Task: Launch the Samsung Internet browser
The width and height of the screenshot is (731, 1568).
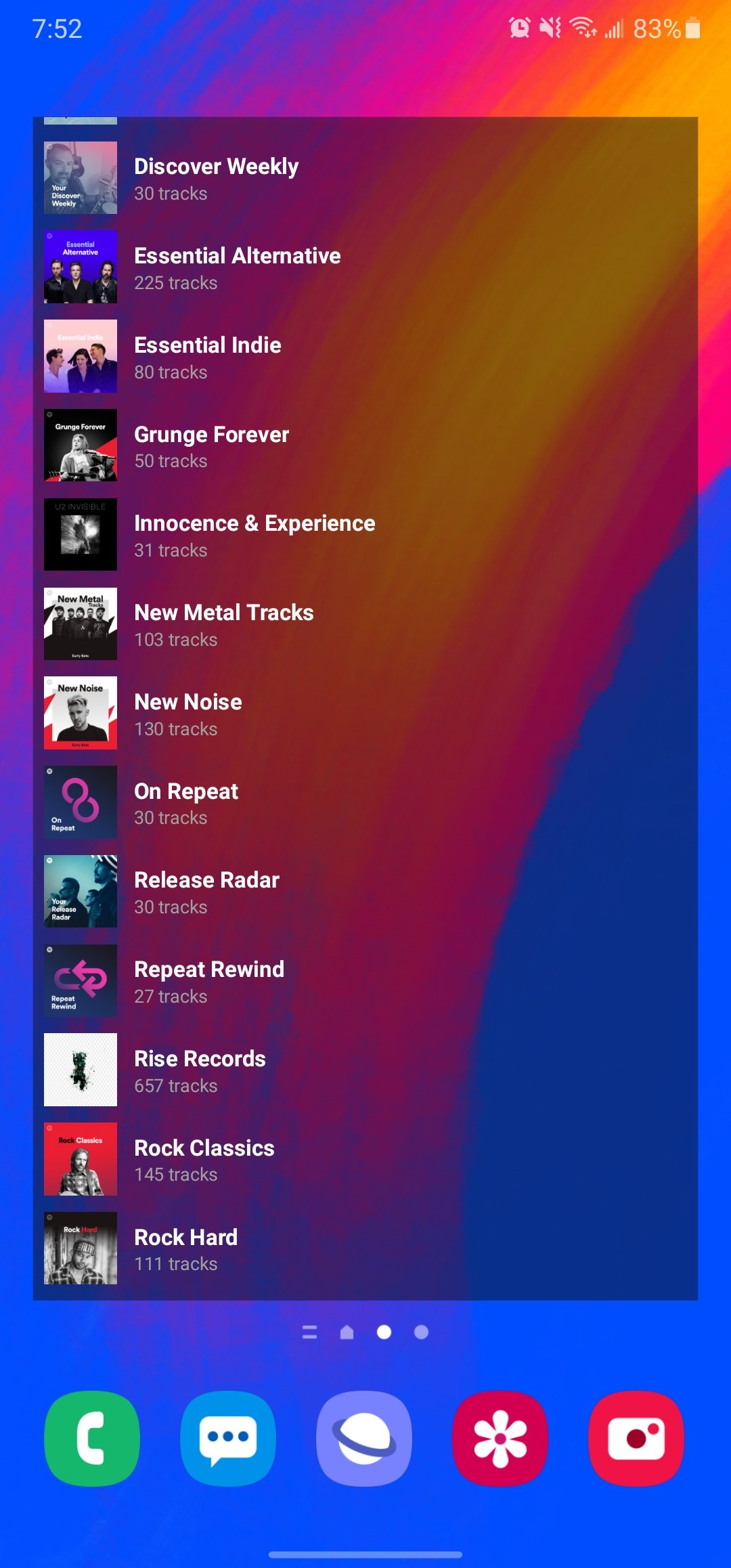Action: click(364, 1438)
